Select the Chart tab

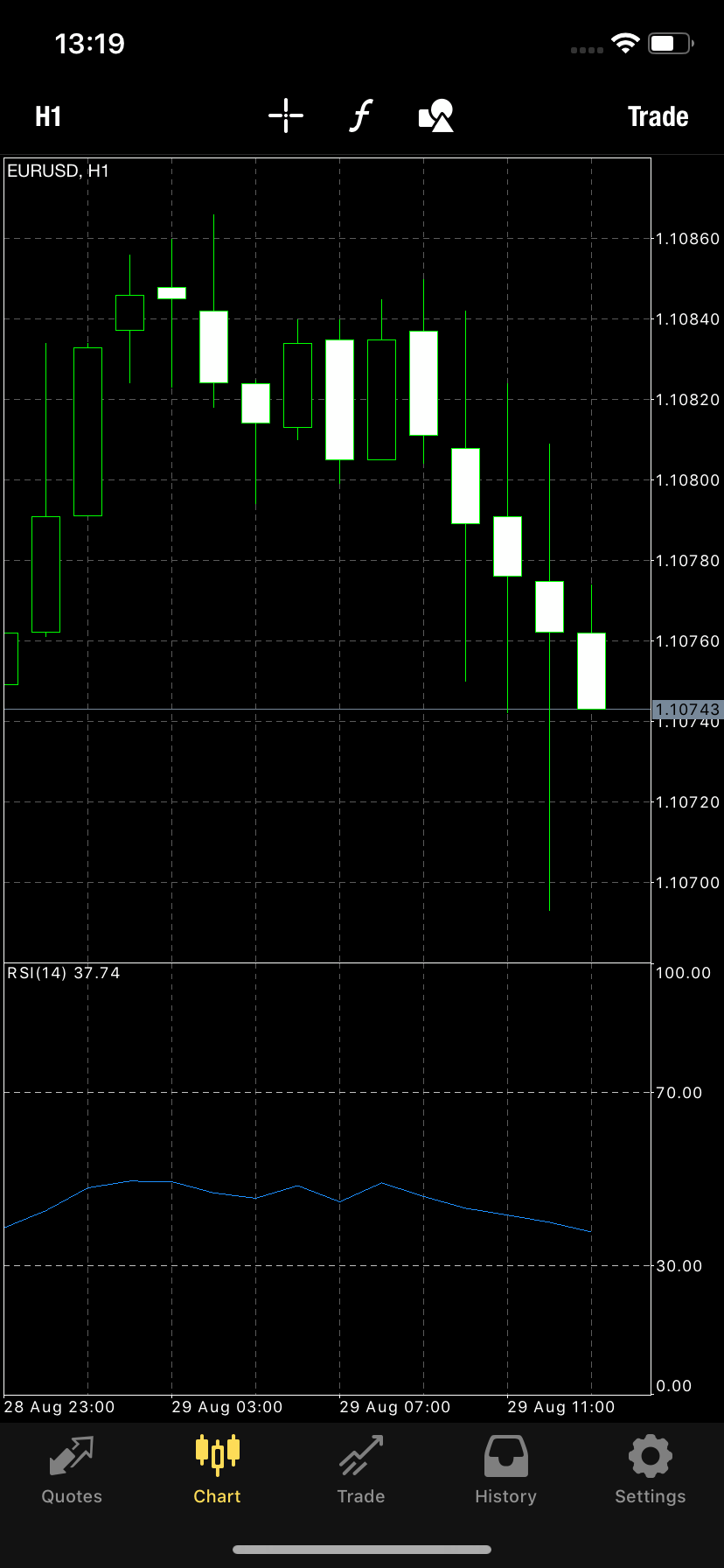click(x=217, y=1470)
